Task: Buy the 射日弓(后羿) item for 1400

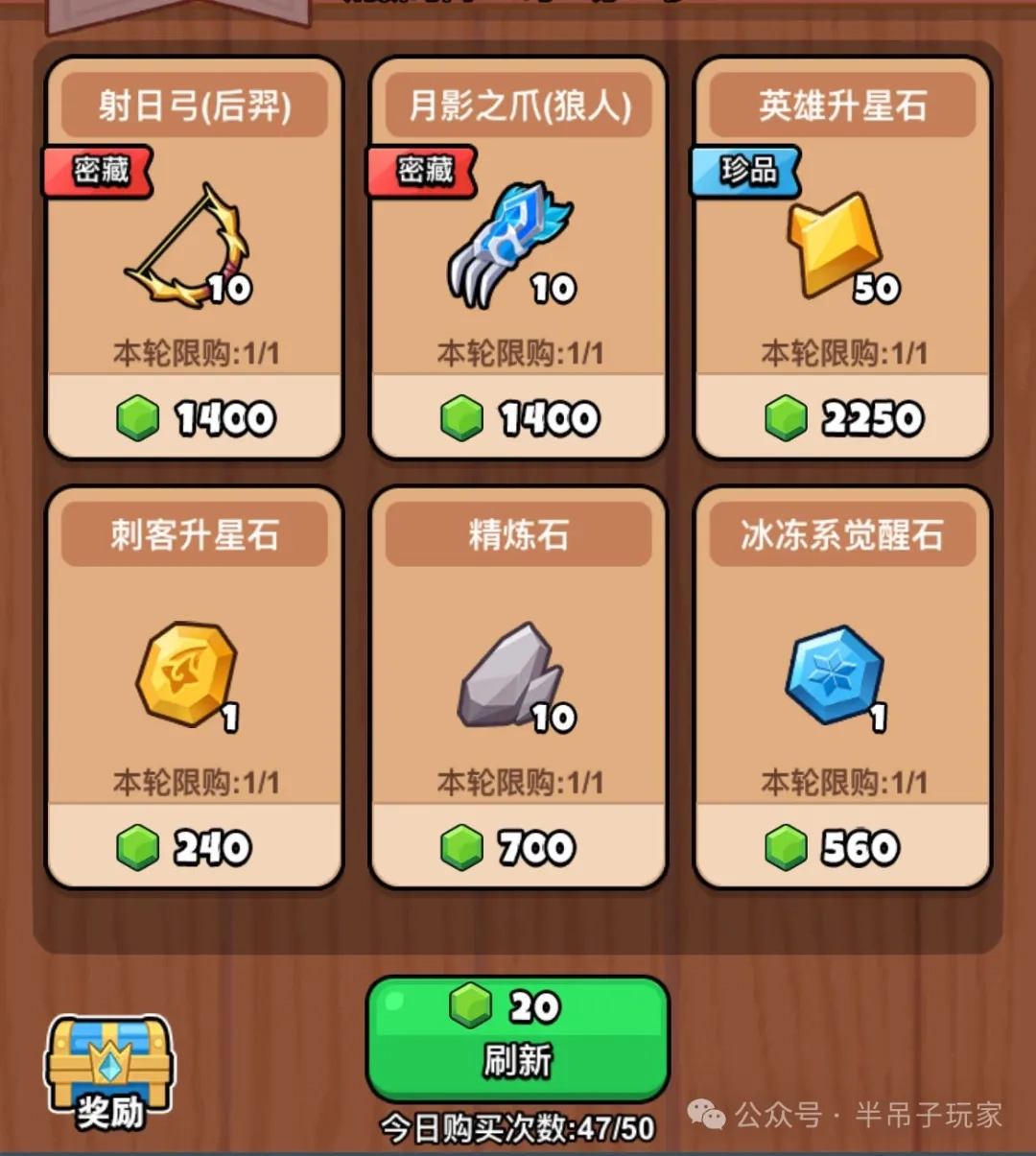Action: 195,417
